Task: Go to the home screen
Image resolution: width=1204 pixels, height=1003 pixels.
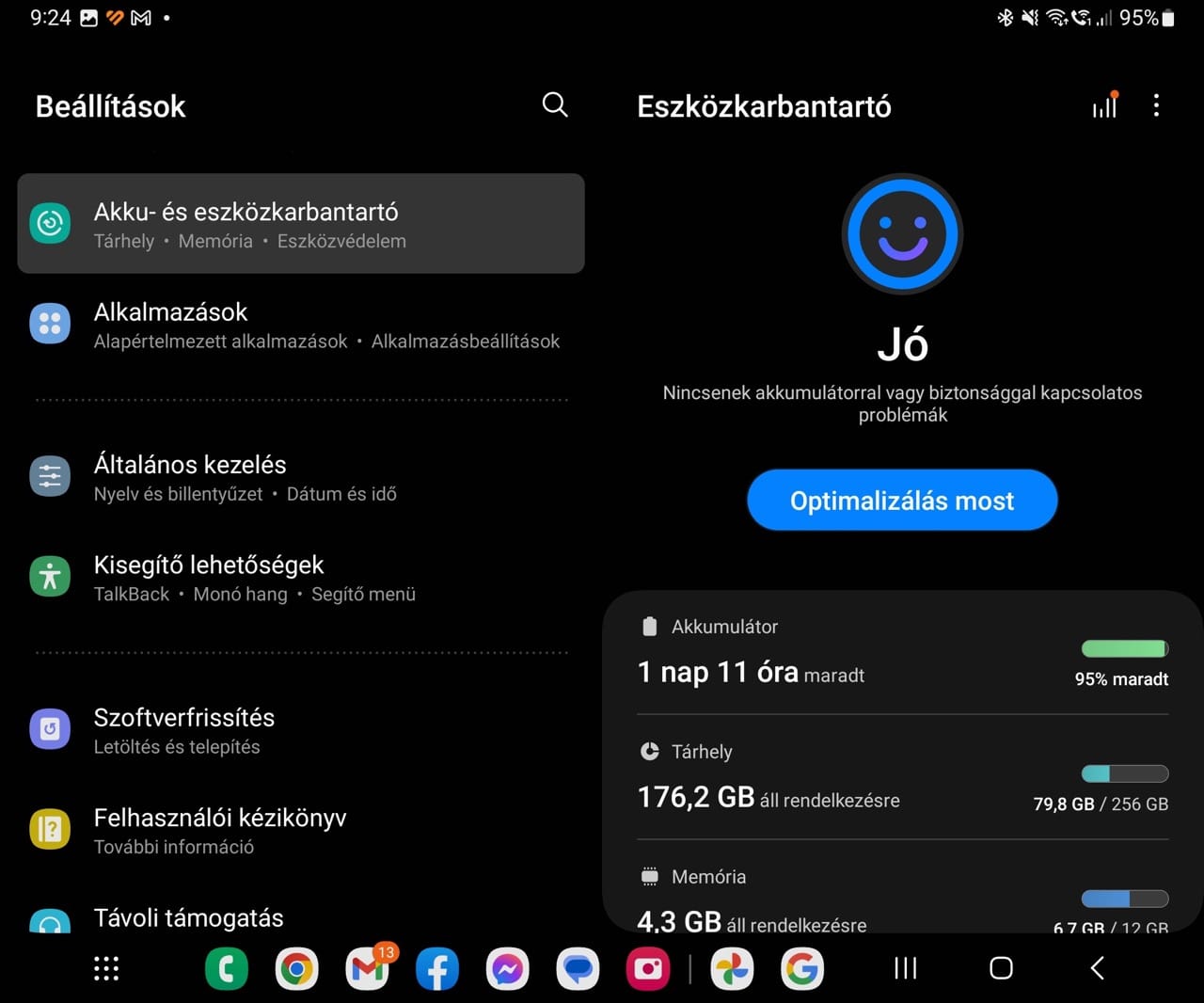Action: (1001, 968)
